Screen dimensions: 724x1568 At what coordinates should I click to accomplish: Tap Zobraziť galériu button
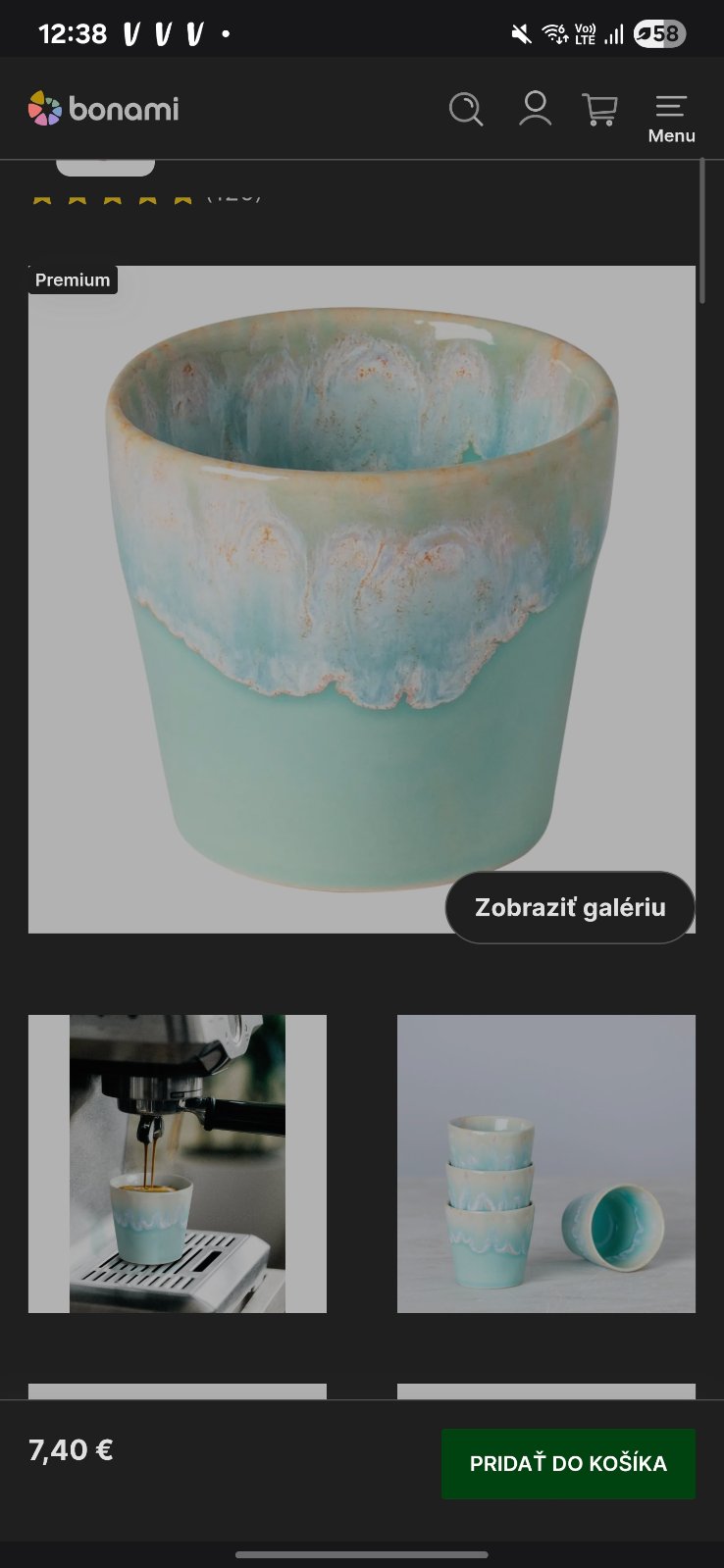570,907
